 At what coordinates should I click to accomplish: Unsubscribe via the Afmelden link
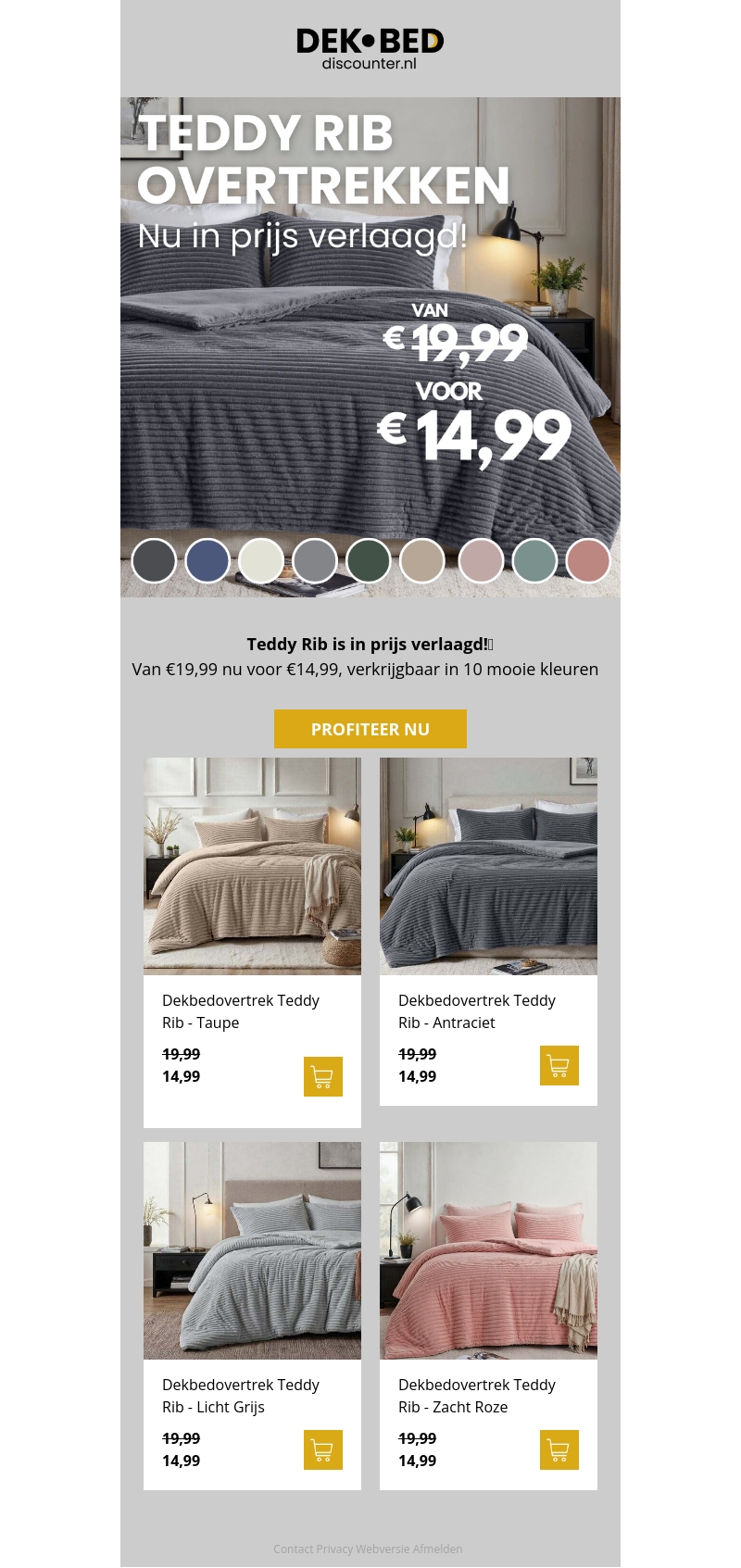[x=437, y=1549]
